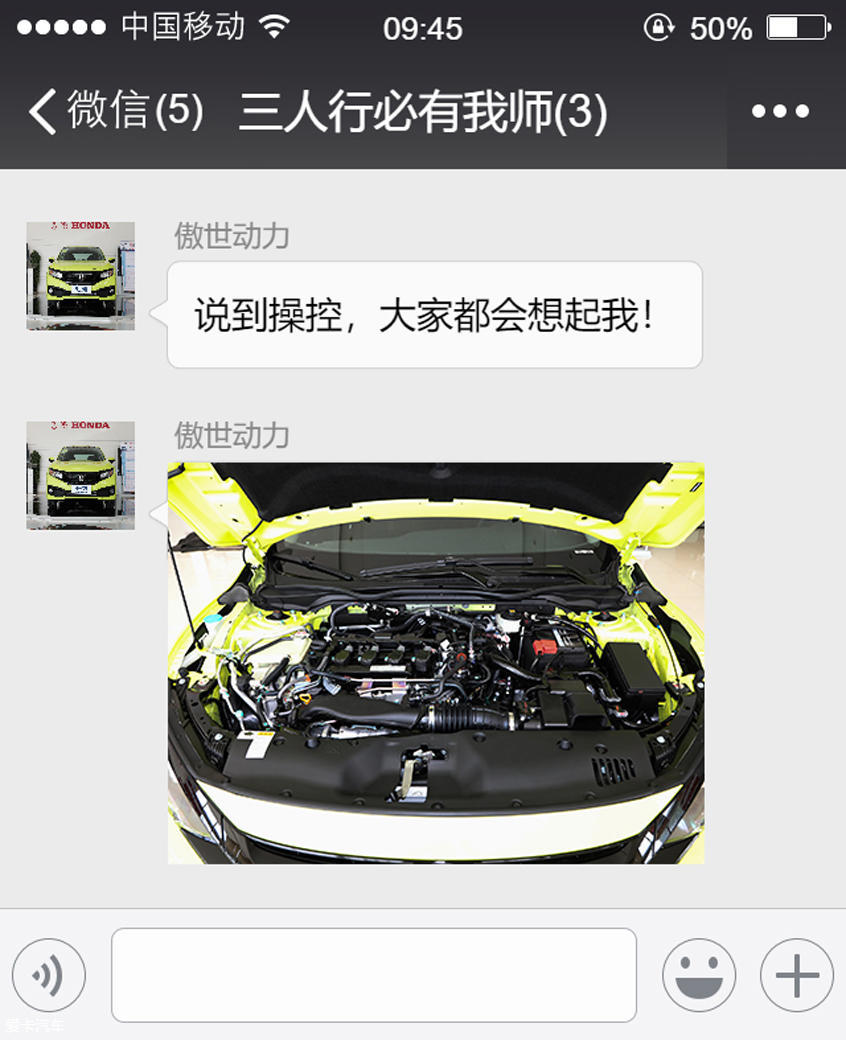Open the engine bay photo message
The width and height of the screenshot is (846, 1040).
[435, 662]
